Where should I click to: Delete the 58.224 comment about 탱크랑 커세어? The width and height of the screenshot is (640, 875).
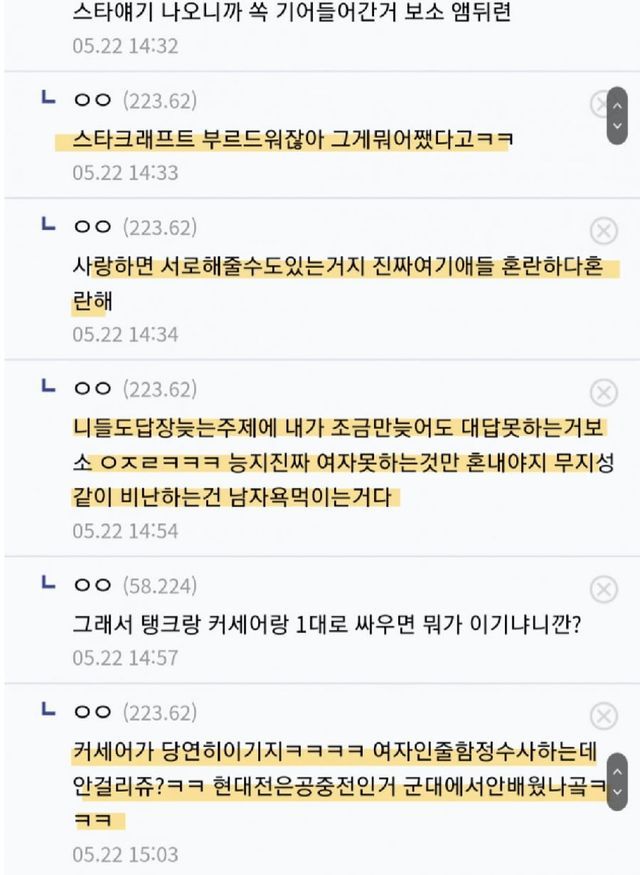[x=603, y=589]
